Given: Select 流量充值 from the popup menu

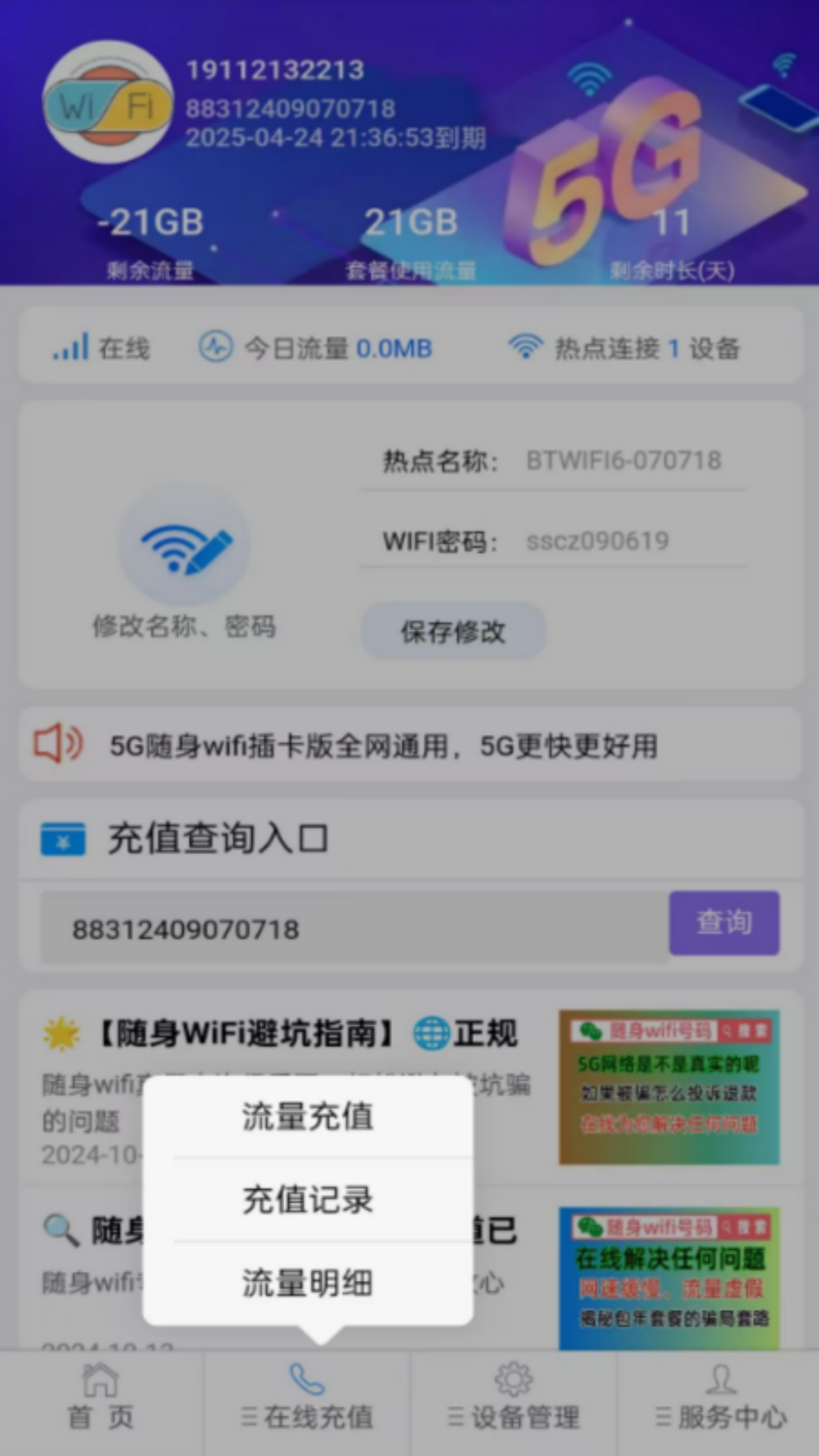Looking at the screenshot, I should [308, 1116].
